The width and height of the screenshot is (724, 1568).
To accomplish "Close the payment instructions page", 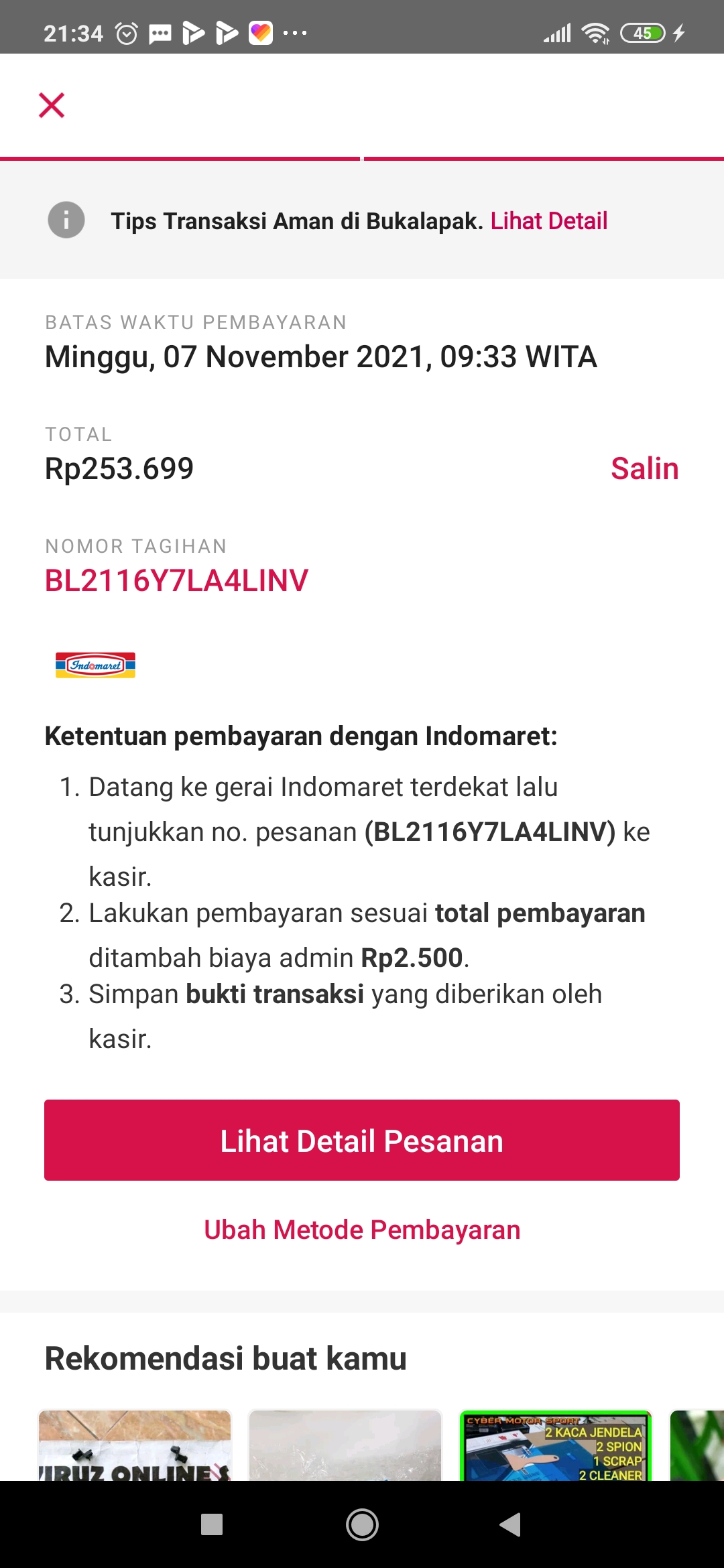I will click(52, 105).
